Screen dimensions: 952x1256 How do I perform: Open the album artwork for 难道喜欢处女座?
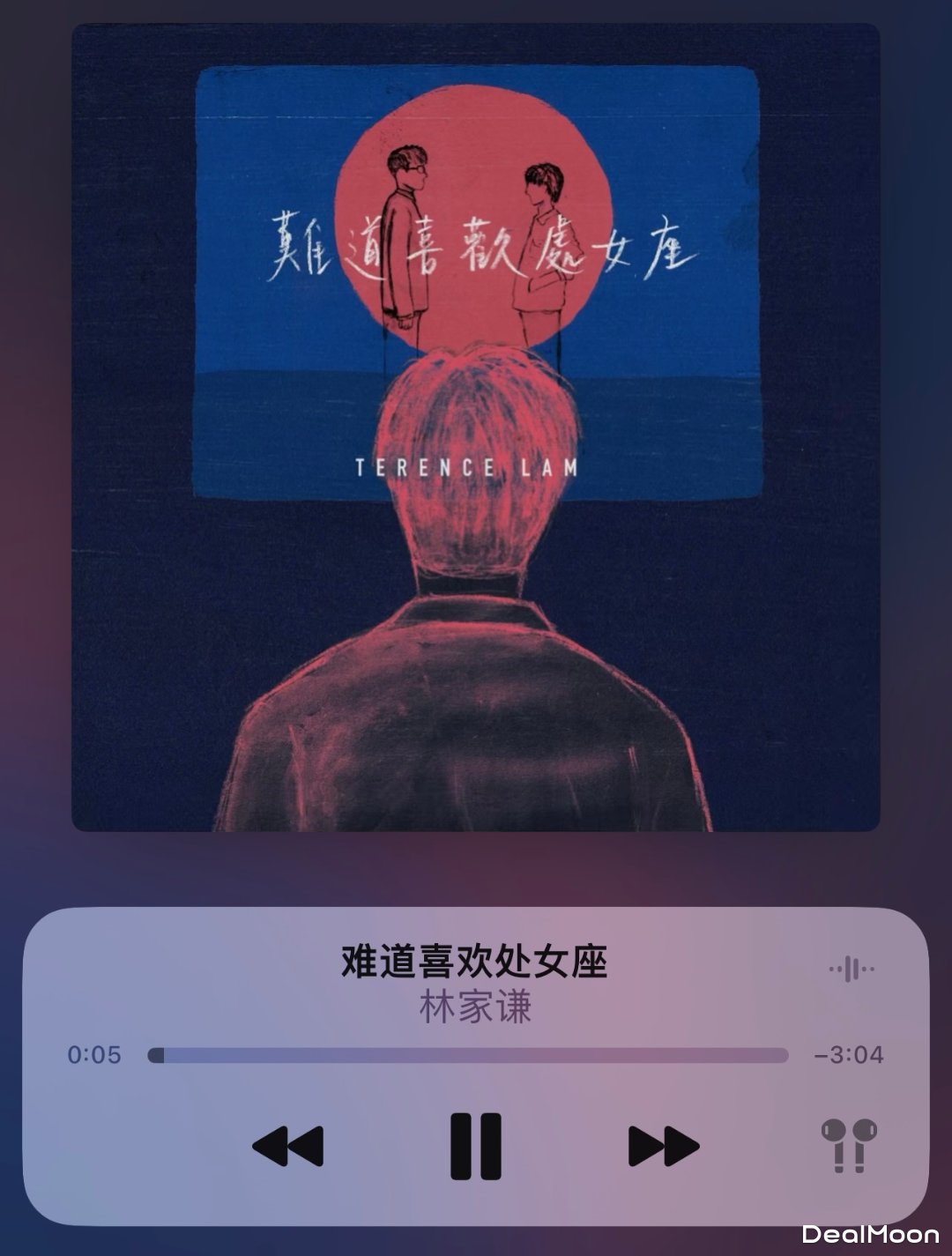pos(475,427)
